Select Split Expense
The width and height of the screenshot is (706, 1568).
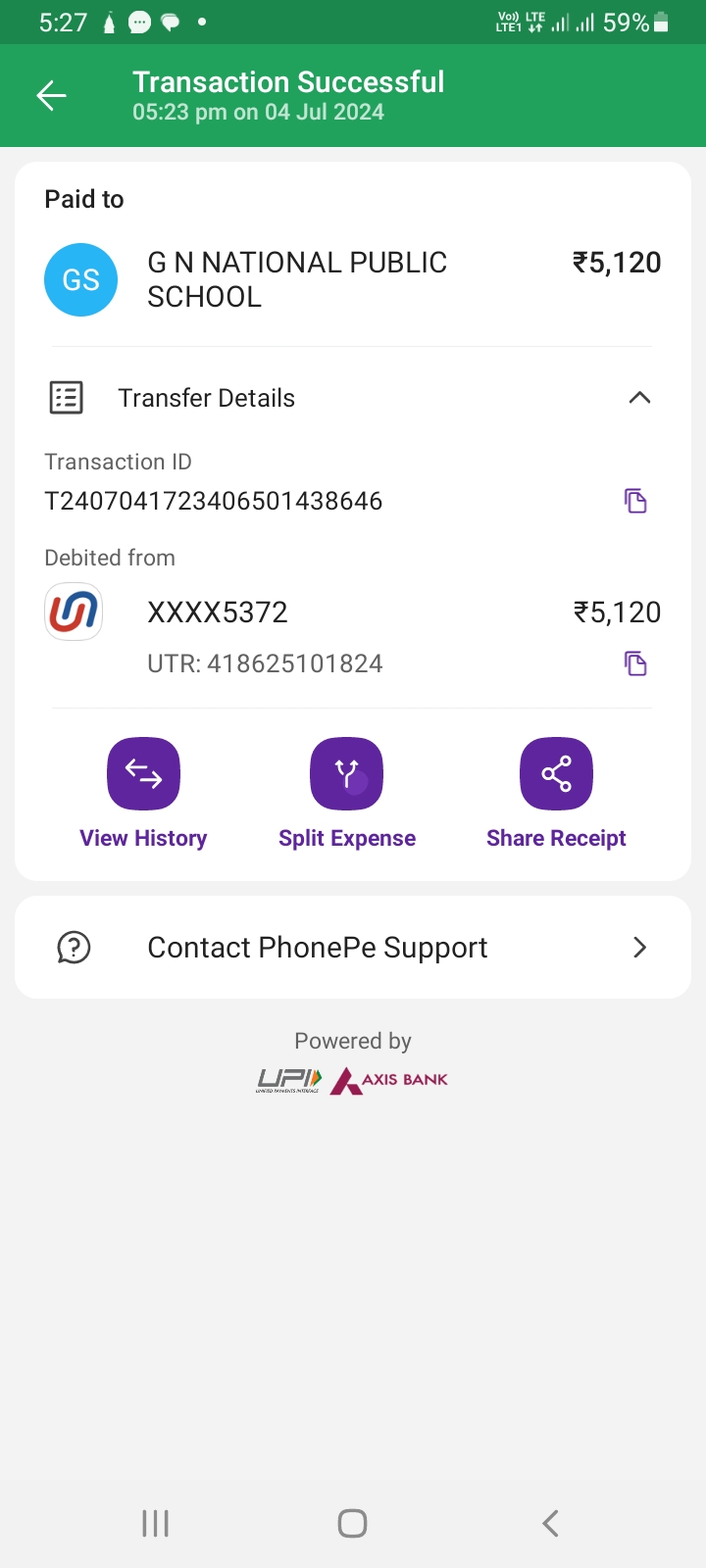coord(346,794)
